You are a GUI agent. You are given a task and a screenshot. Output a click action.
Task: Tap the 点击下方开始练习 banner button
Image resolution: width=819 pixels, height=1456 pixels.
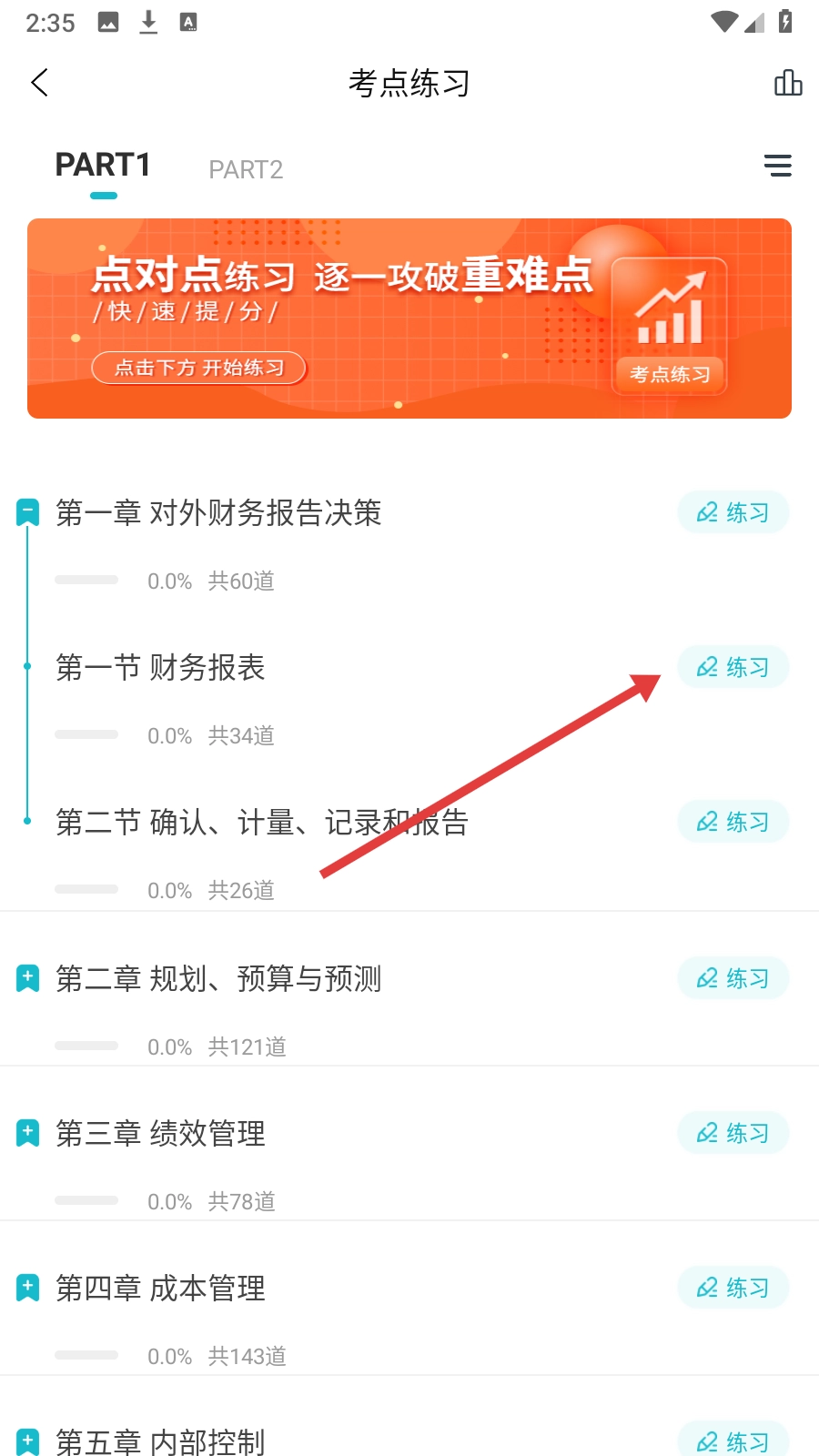tap(198, 368)
